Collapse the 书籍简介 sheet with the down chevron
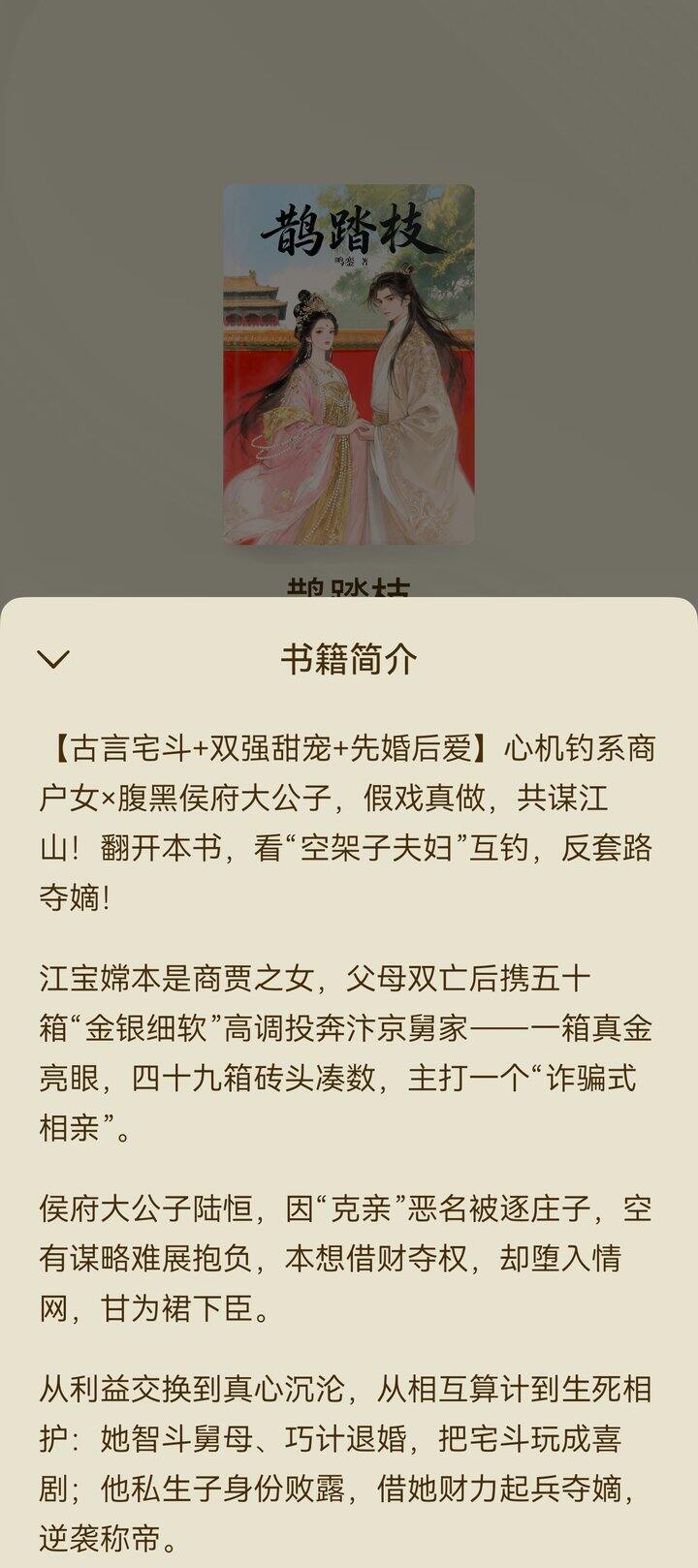The height and width of the screenshot is (1568, 698). (52, 660)
